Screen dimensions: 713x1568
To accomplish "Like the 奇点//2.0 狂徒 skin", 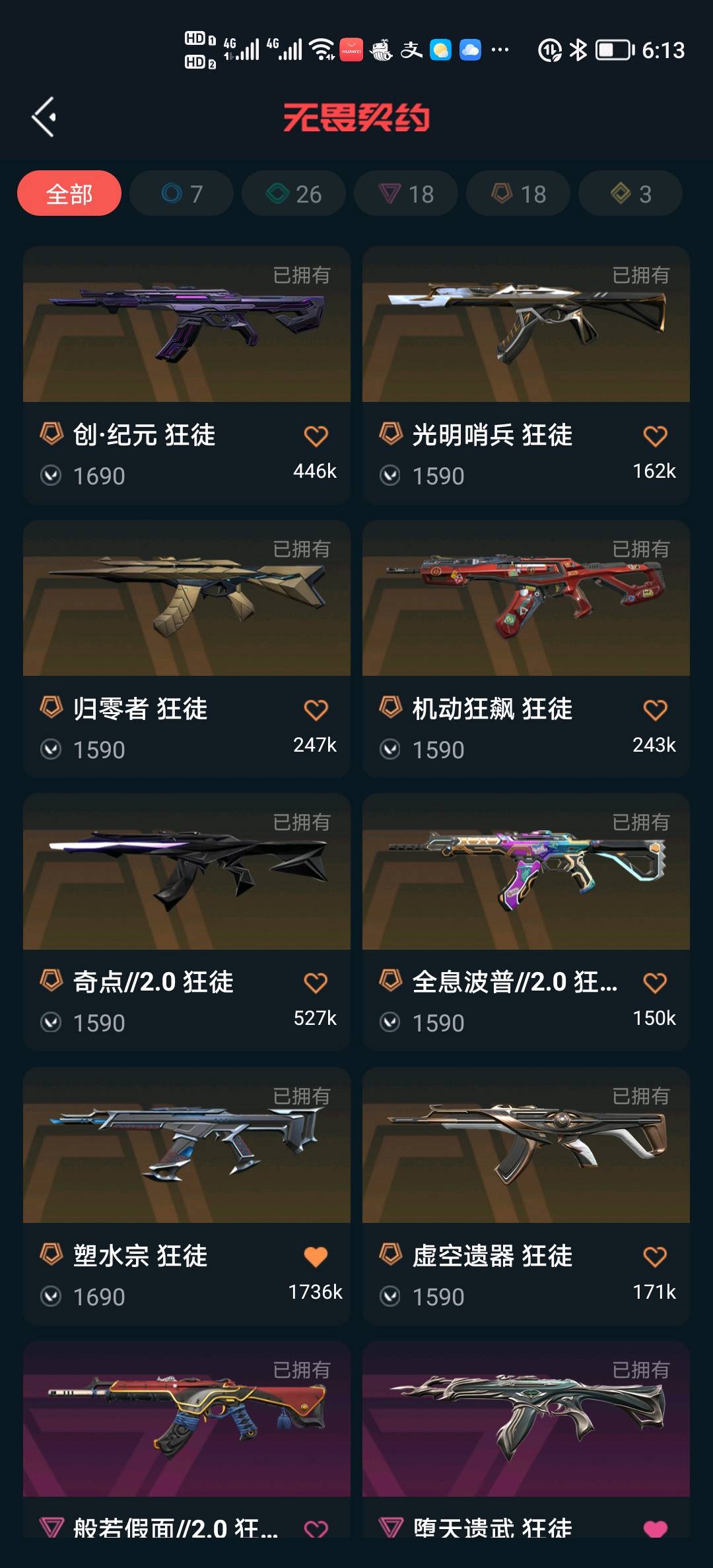I will [x=316, y=983].
